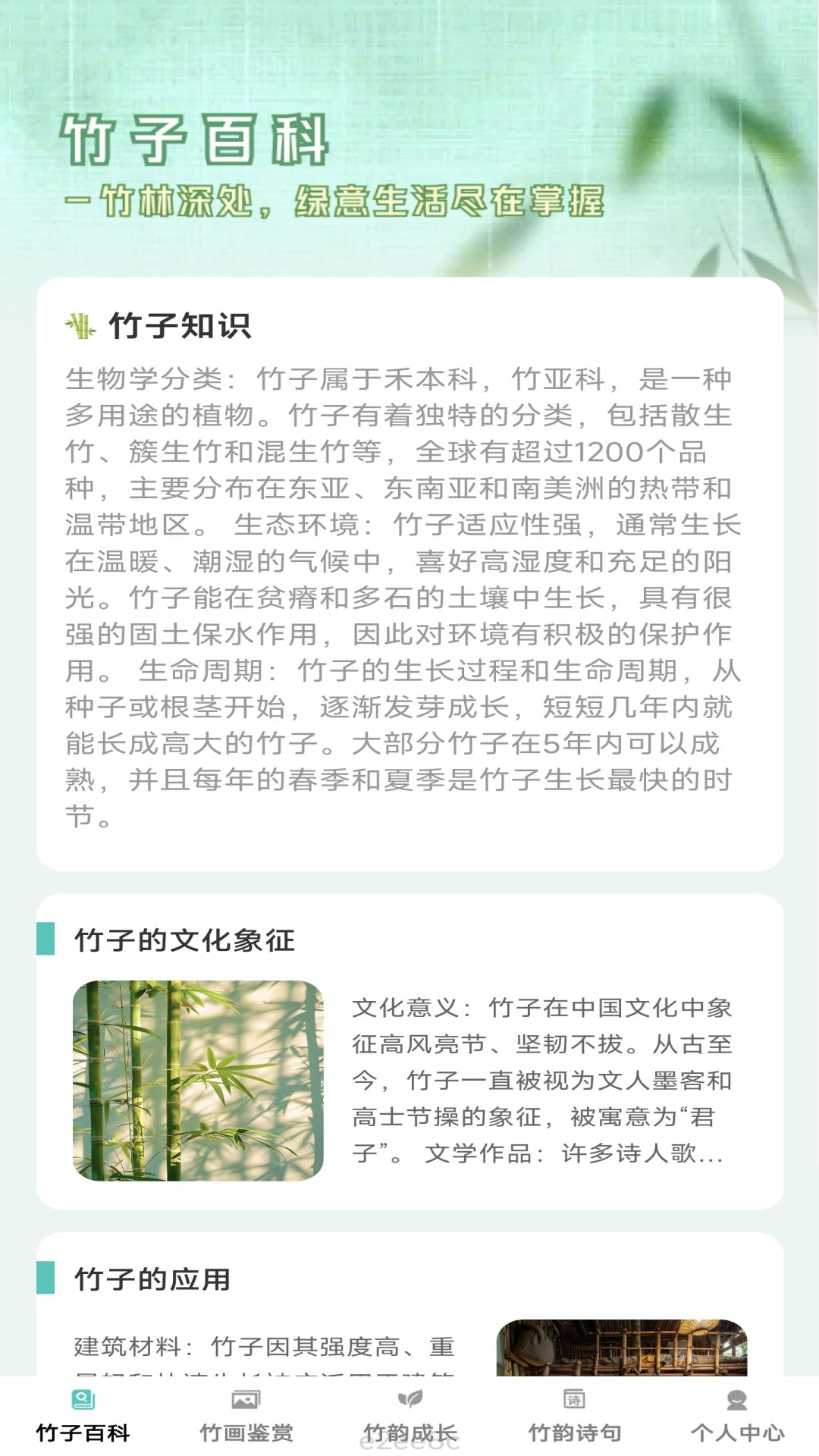Go to the 竹韵诗句 tab
Viewport: 819px width, 1456px height.
(x=574, y=1415)
